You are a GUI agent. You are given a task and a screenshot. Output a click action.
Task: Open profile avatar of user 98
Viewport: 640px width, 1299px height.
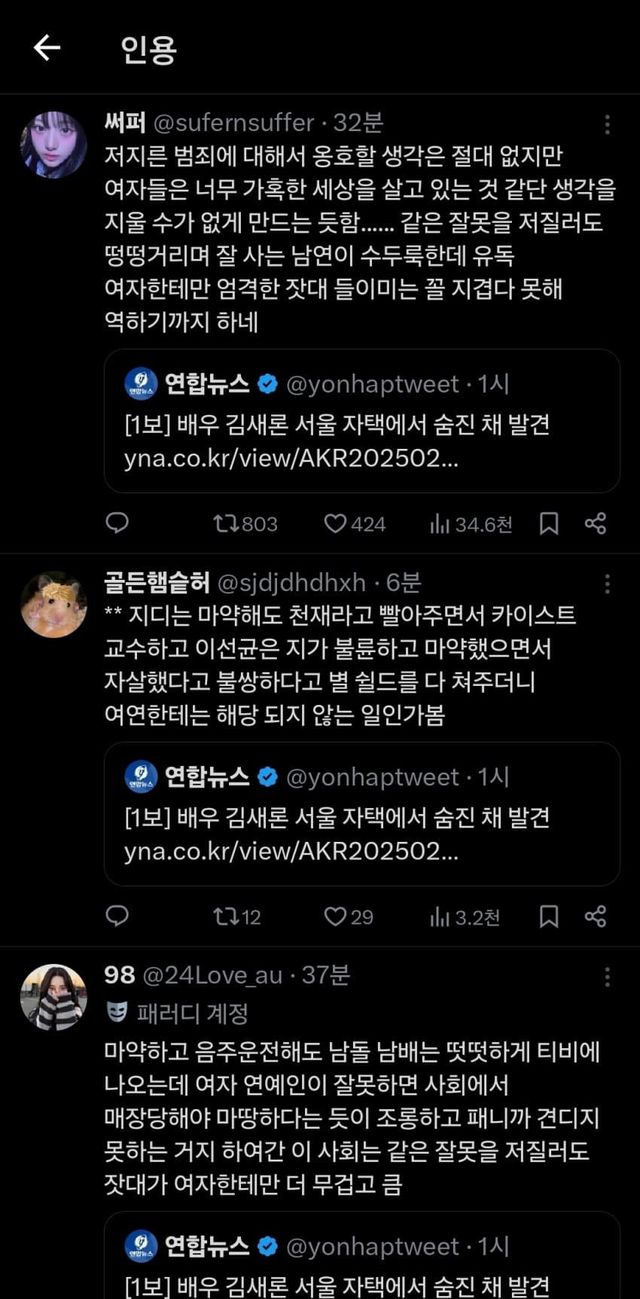54,996
